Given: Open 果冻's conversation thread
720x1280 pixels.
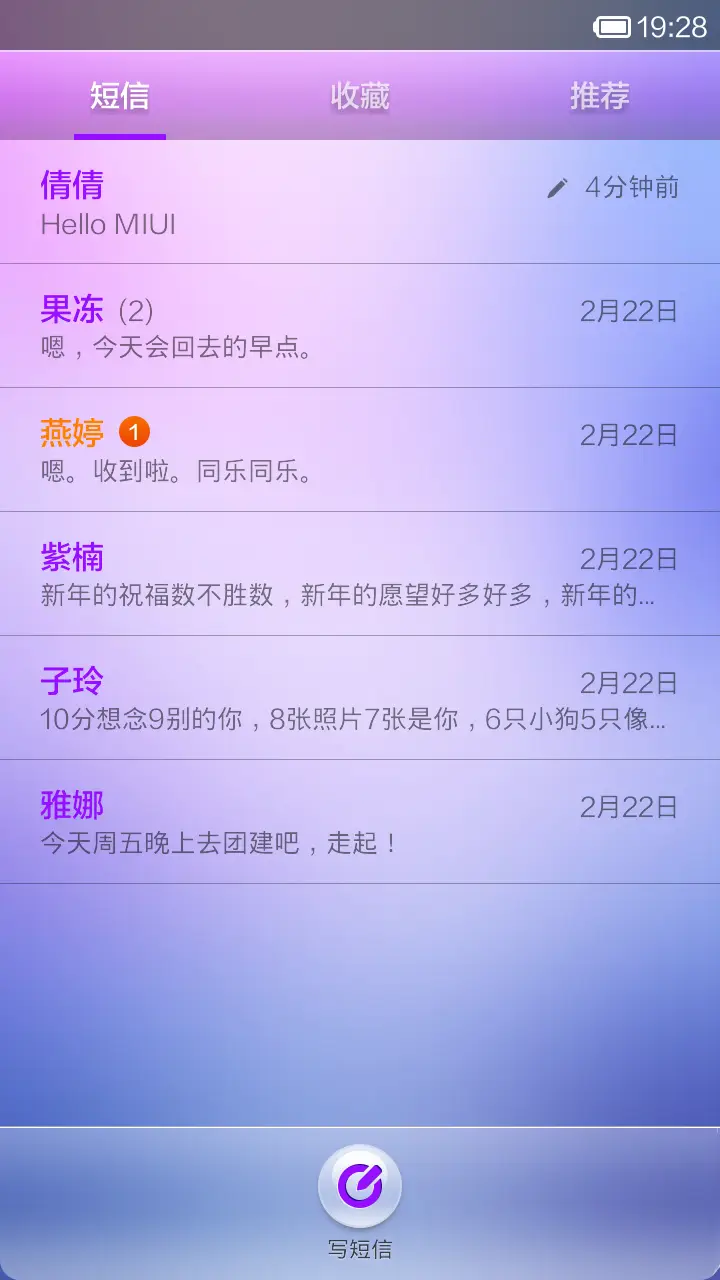Looking at the screenshot, I should 360,325.
